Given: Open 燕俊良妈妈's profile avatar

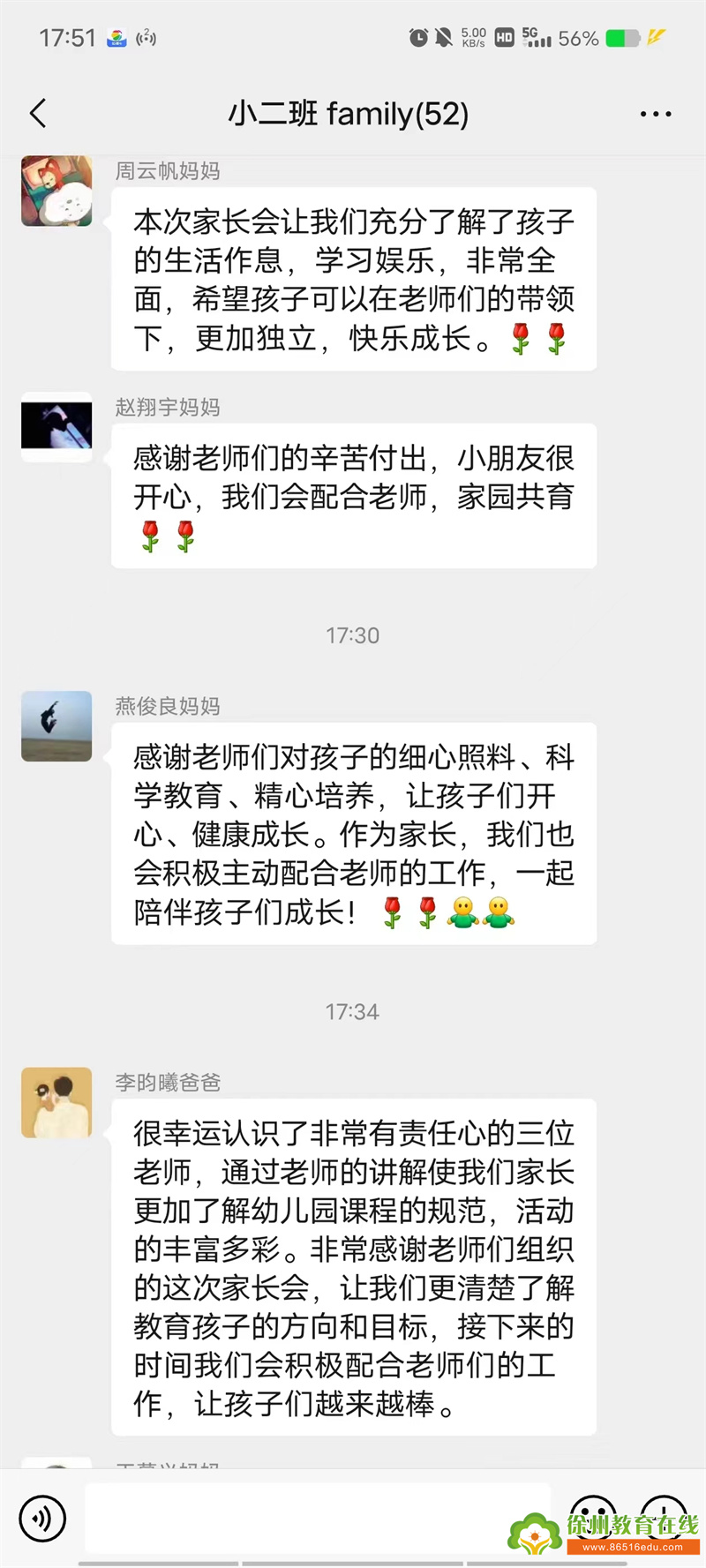Looking at the screenshot, I should click(56, 726).
